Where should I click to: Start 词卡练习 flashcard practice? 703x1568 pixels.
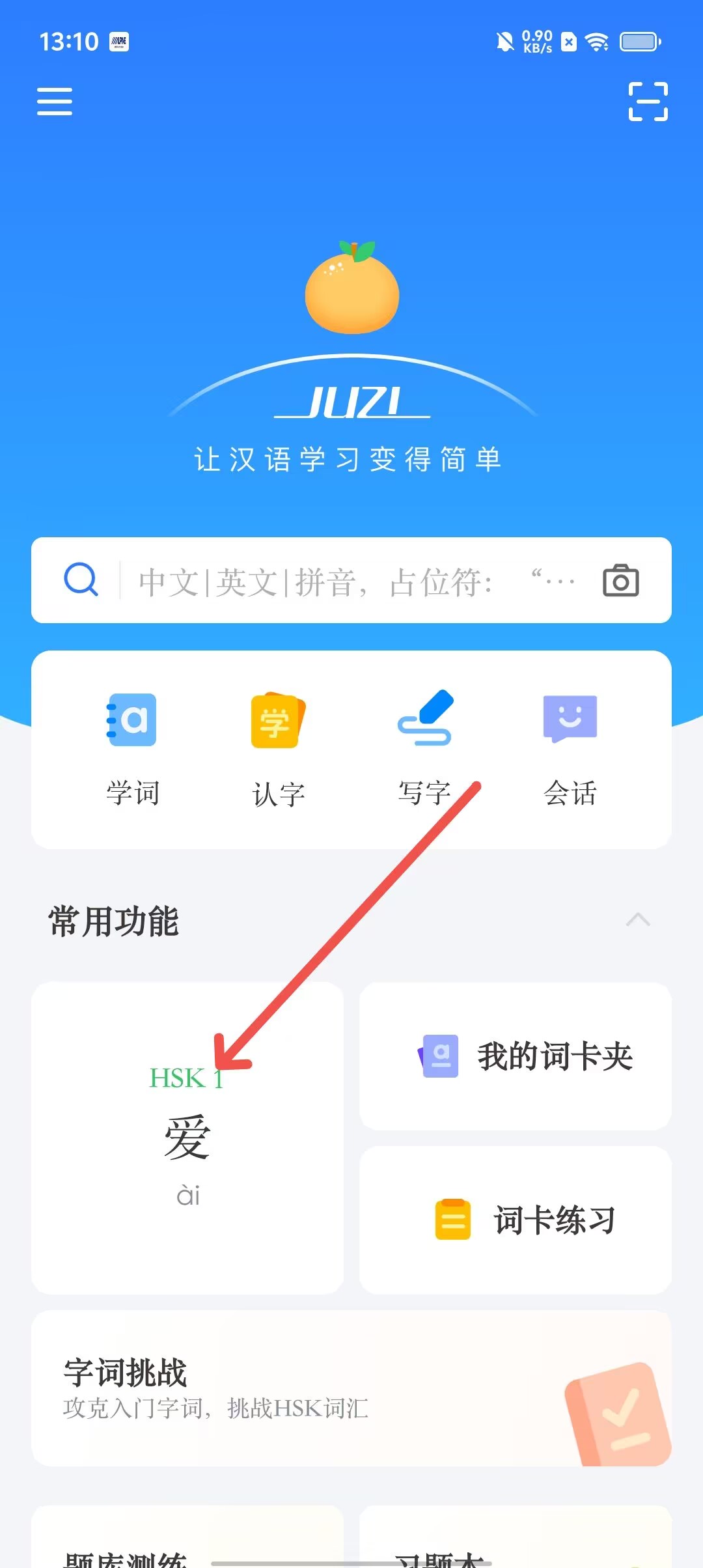click(516, 1220)
